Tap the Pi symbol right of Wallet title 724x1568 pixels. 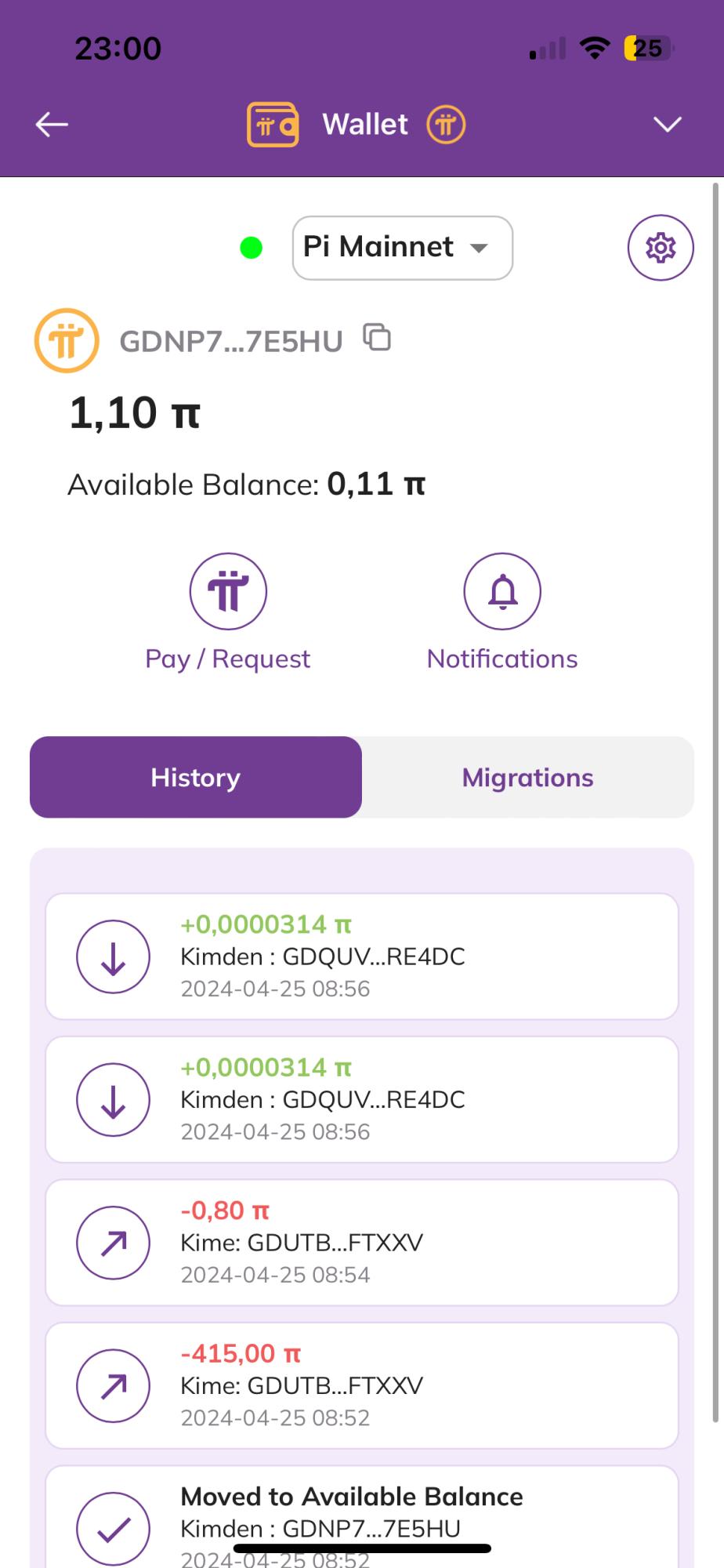pyautogui.click(x=445, y=123)
